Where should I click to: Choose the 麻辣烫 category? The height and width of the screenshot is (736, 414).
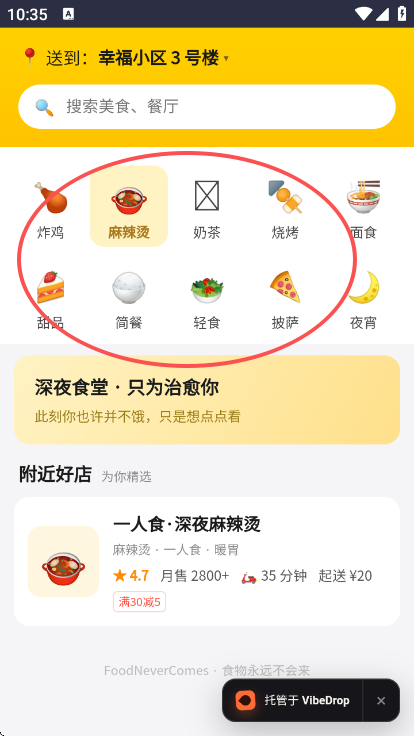tap(129, 206)
